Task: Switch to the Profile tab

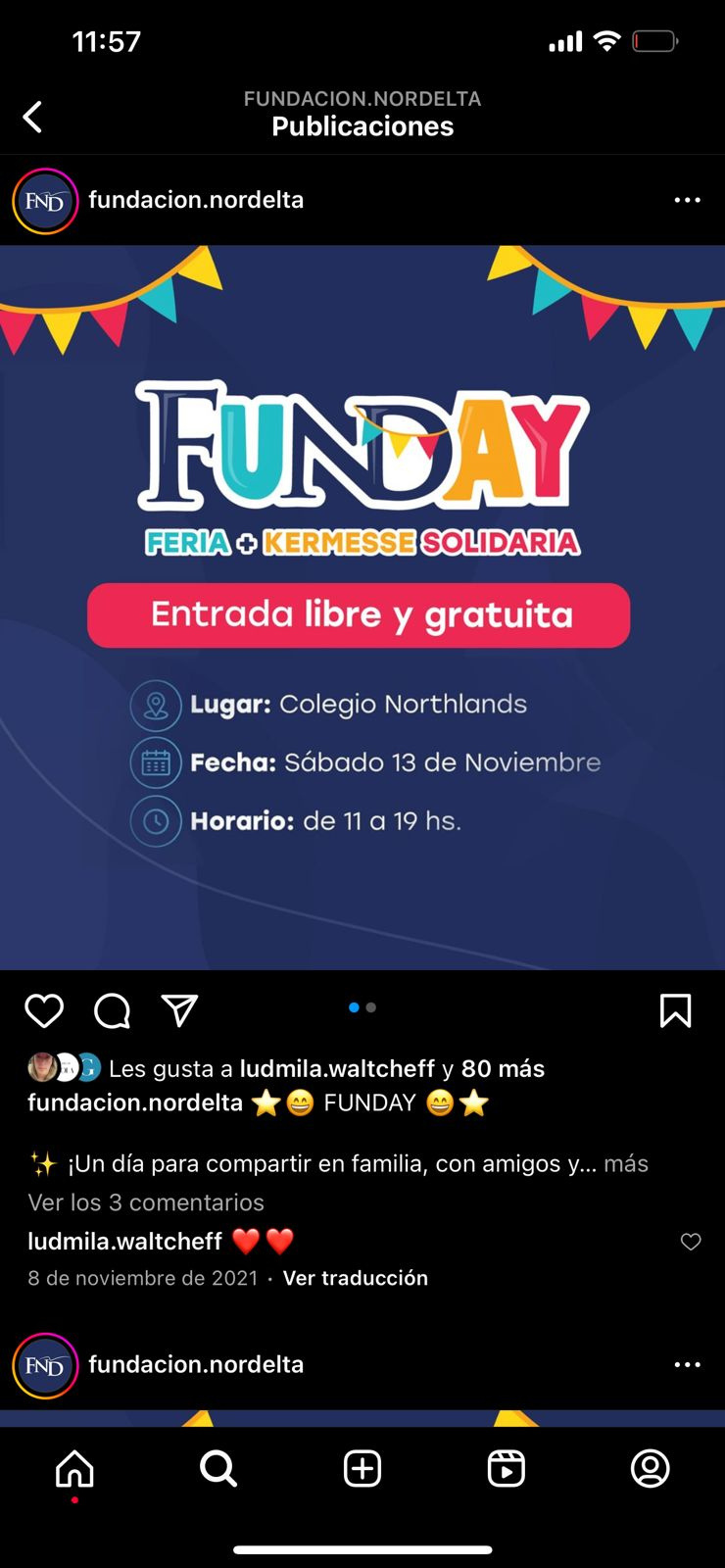Action: coord(650,1468)
